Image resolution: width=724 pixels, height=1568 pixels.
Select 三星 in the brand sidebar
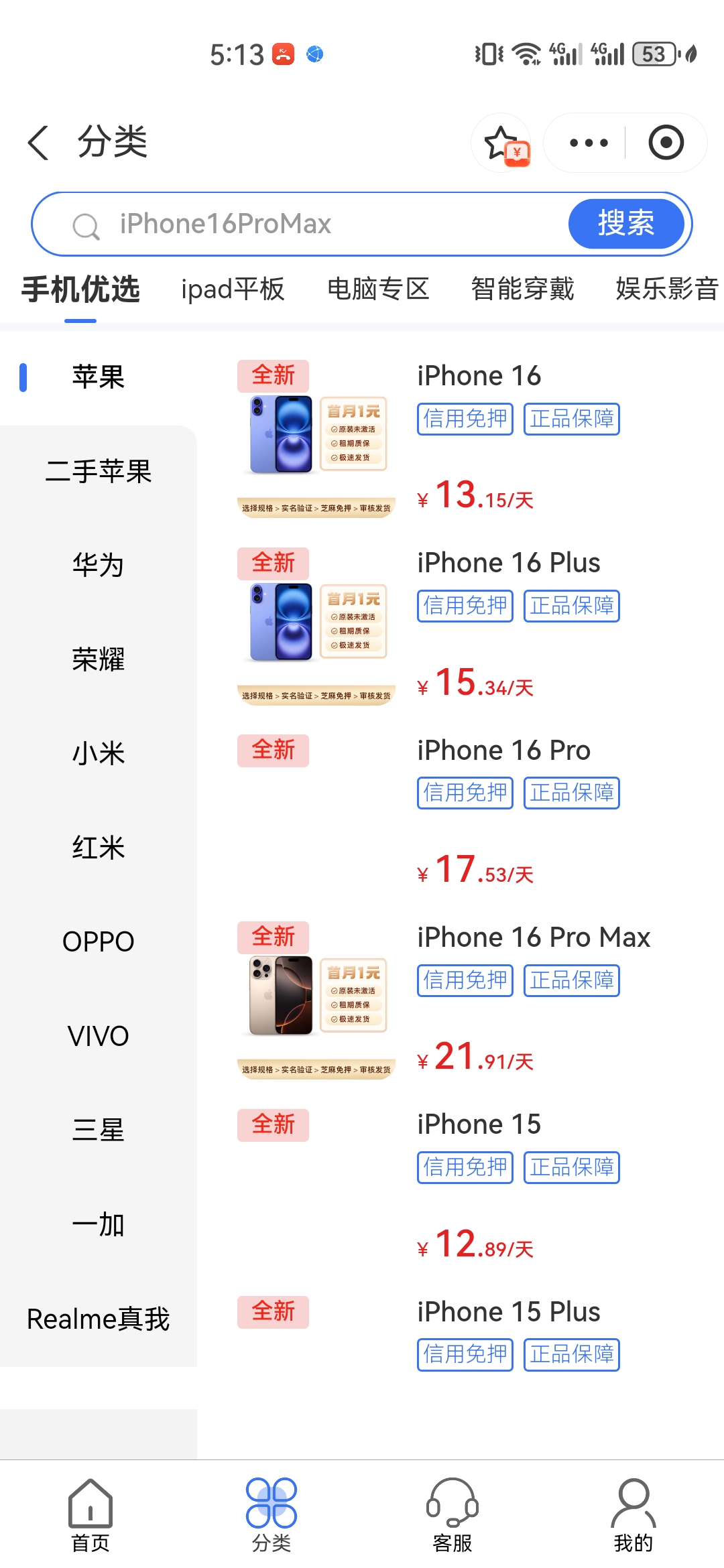tap(99, 1130)
